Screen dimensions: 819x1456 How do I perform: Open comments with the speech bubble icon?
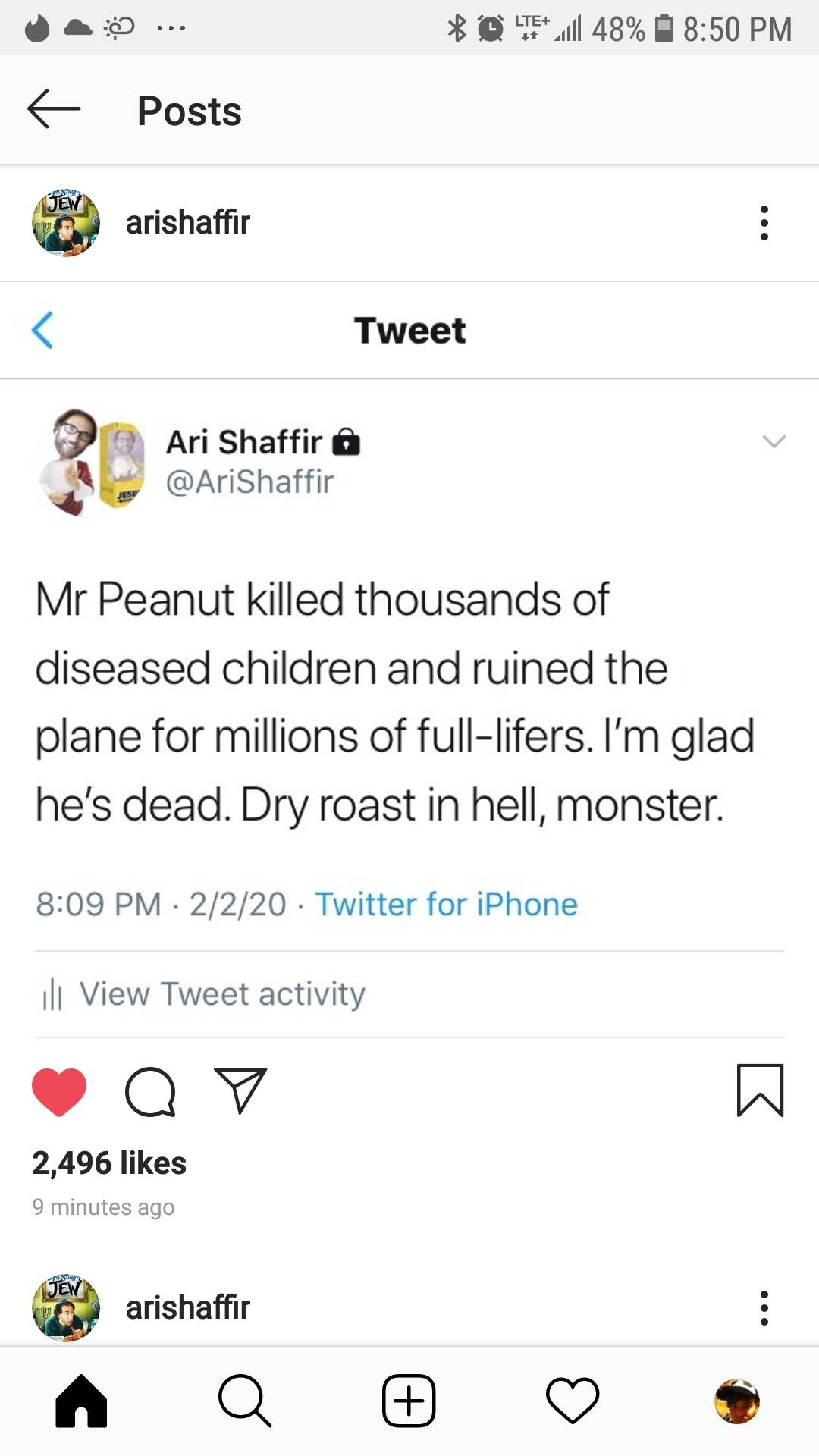[x=151, y=1092]
